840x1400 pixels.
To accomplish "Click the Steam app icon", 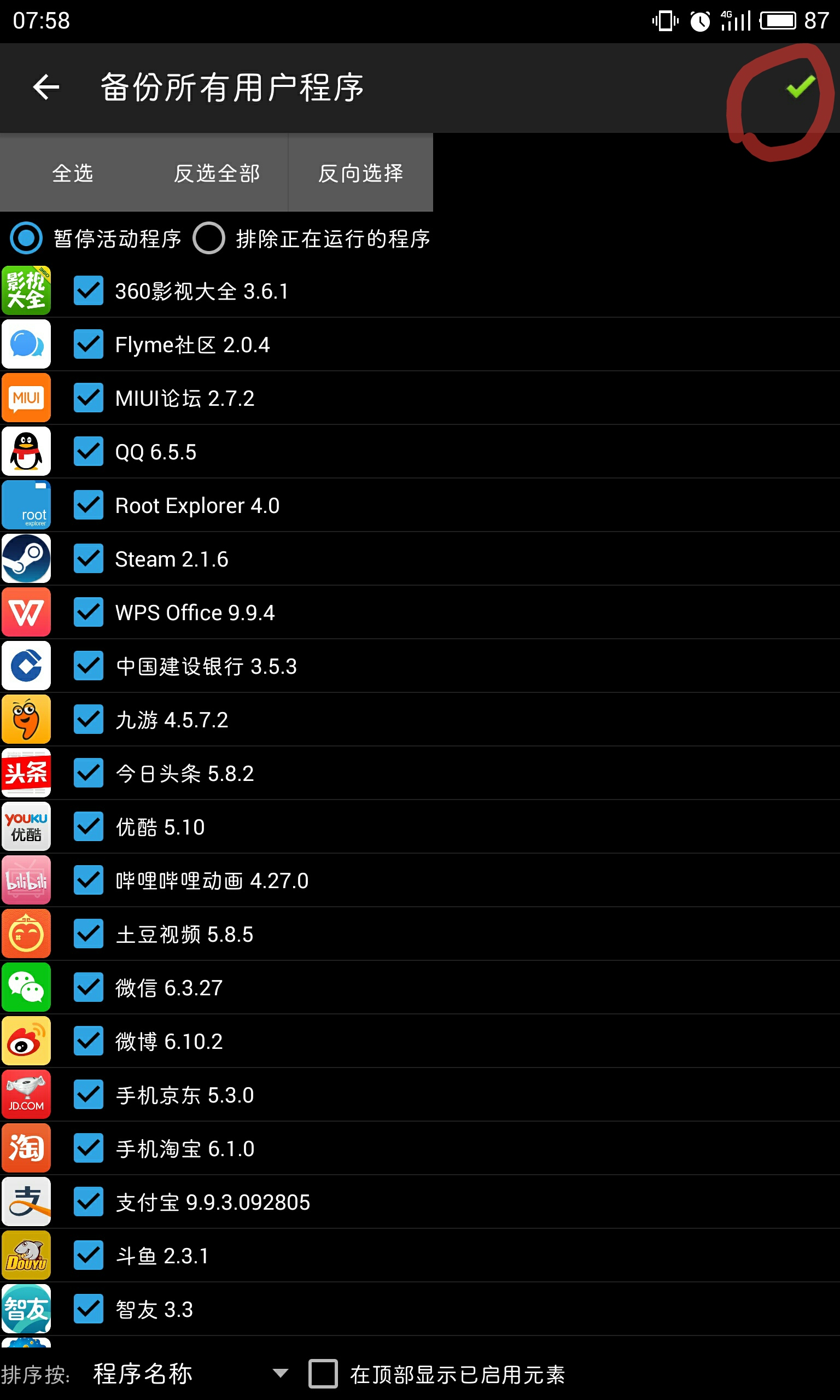I will [x=26, y=558].
